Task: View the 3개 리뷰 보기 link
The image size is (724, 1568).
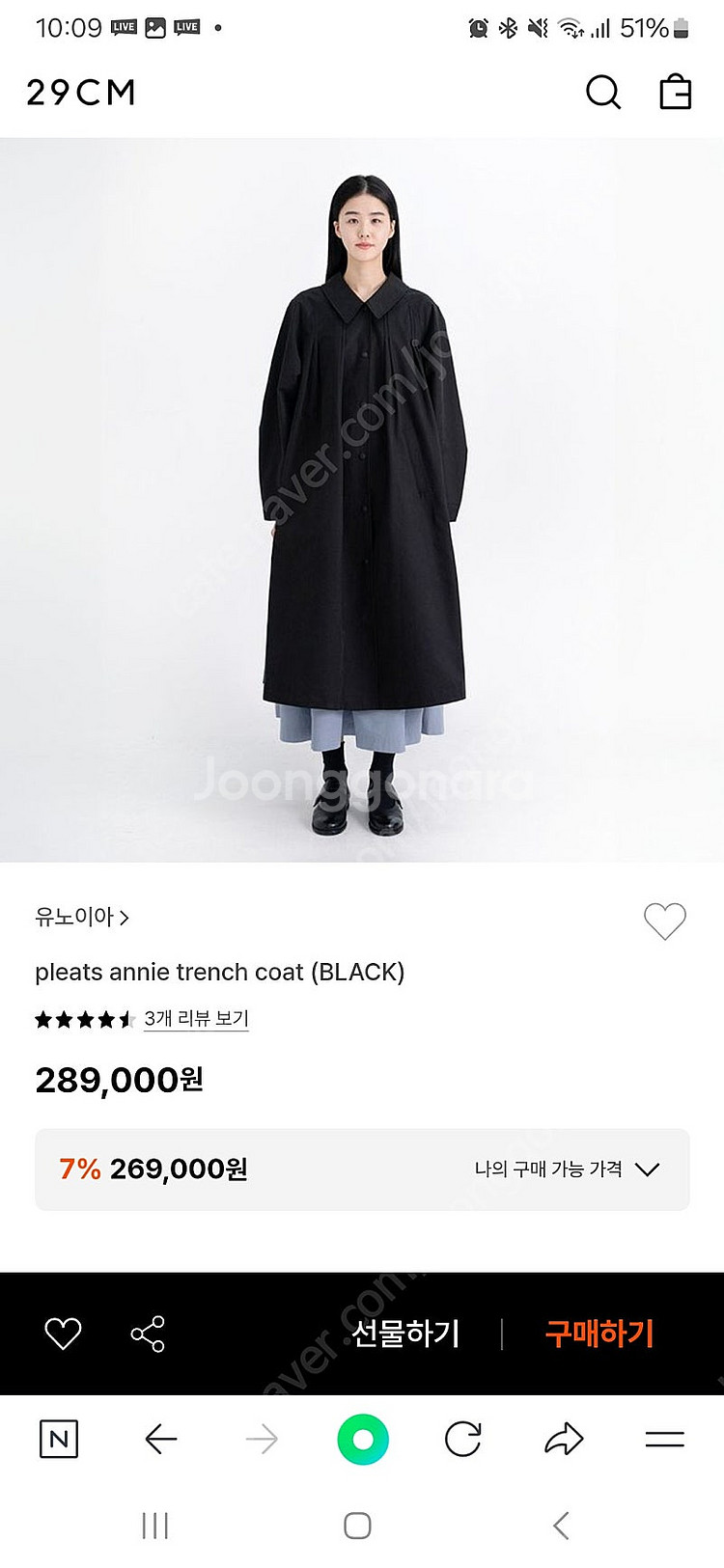Action: click(196, 1019)
